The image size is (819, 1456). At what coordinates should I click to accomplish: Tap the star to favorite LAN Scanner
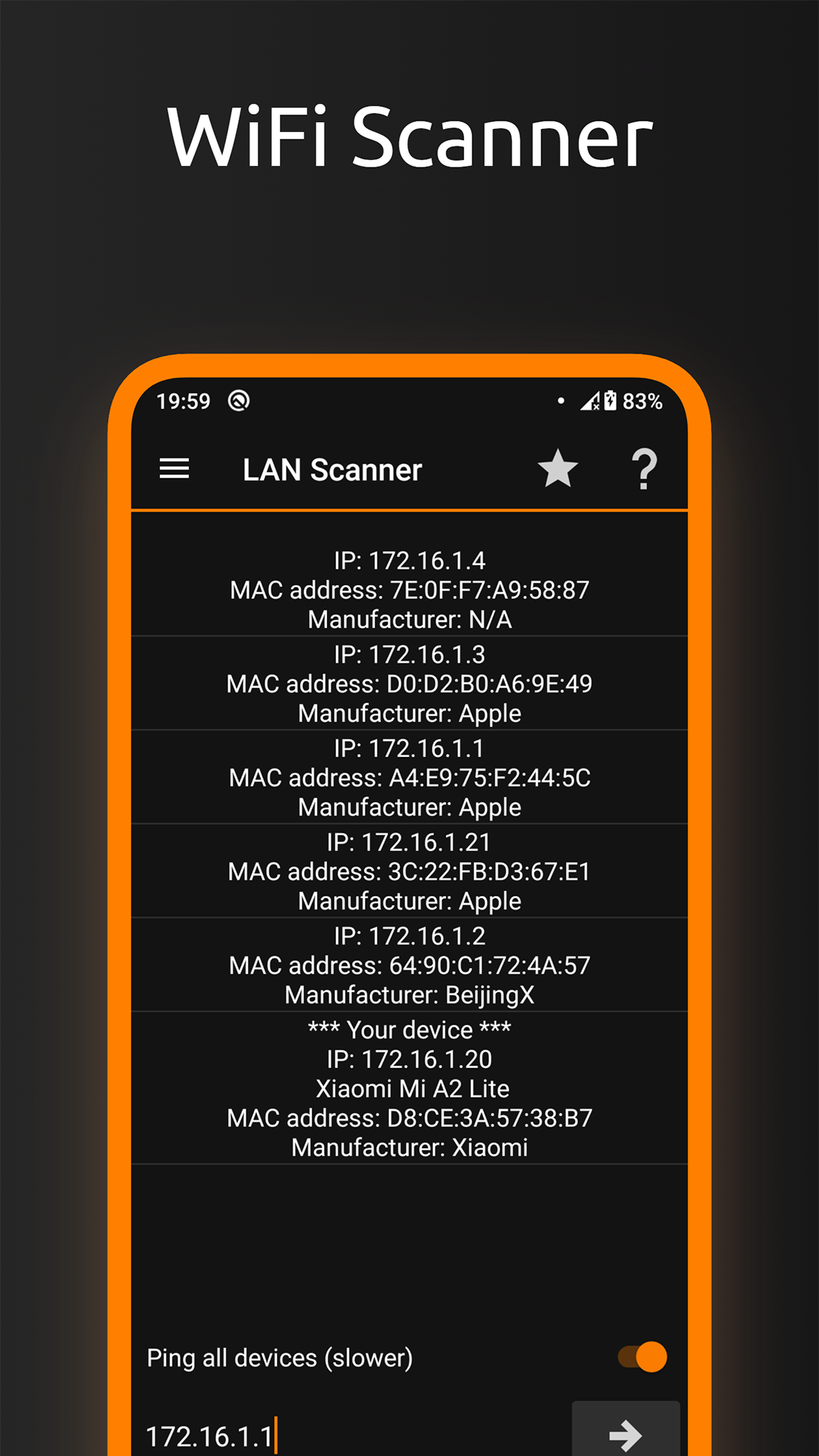point(558,469)
